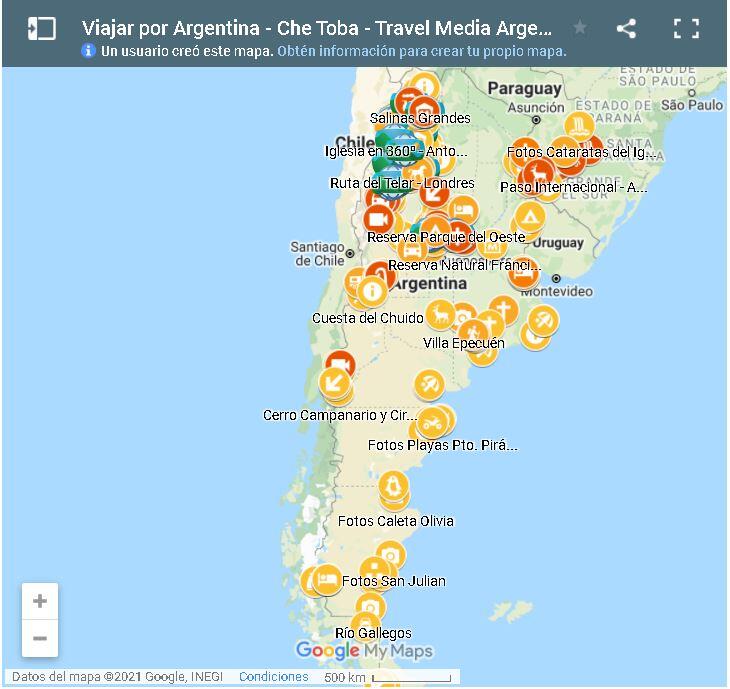The height and width of the screenshot is (689, 730).
Task: Select the Cerro Campanario marker
Action: click(x=334, y=383)
